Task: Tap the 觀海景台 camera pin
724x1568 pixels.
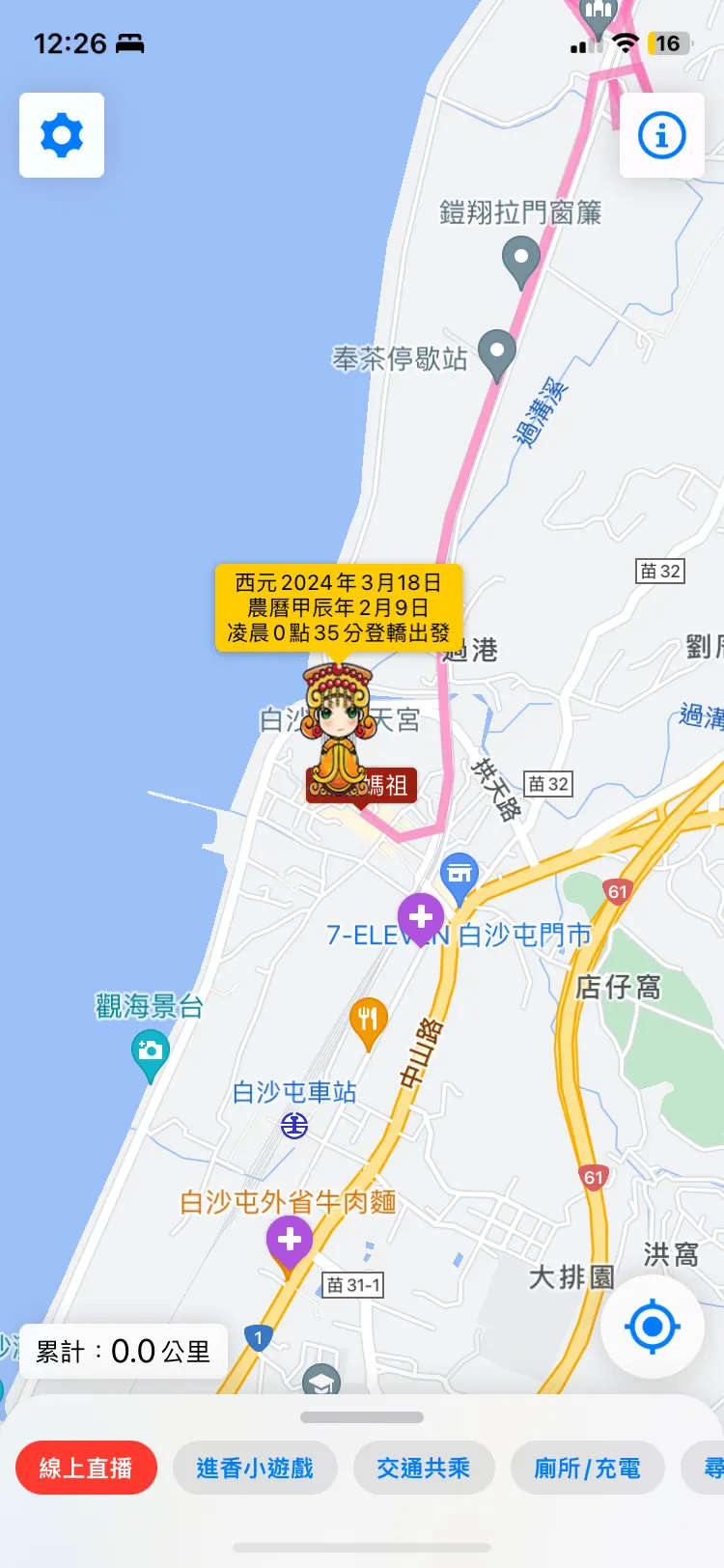Action: [151, 1053]
